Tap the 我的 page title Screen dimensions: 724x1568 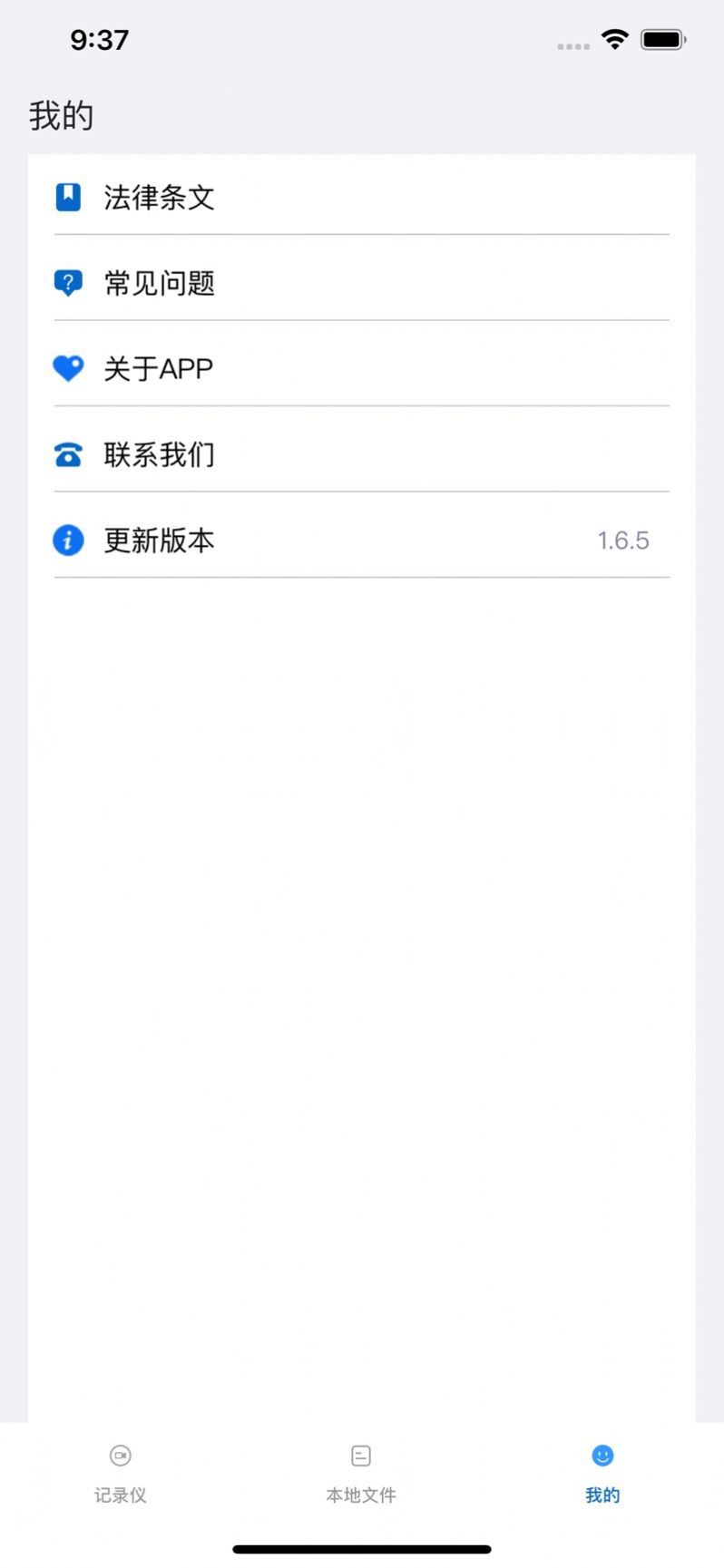coord(59,115)
